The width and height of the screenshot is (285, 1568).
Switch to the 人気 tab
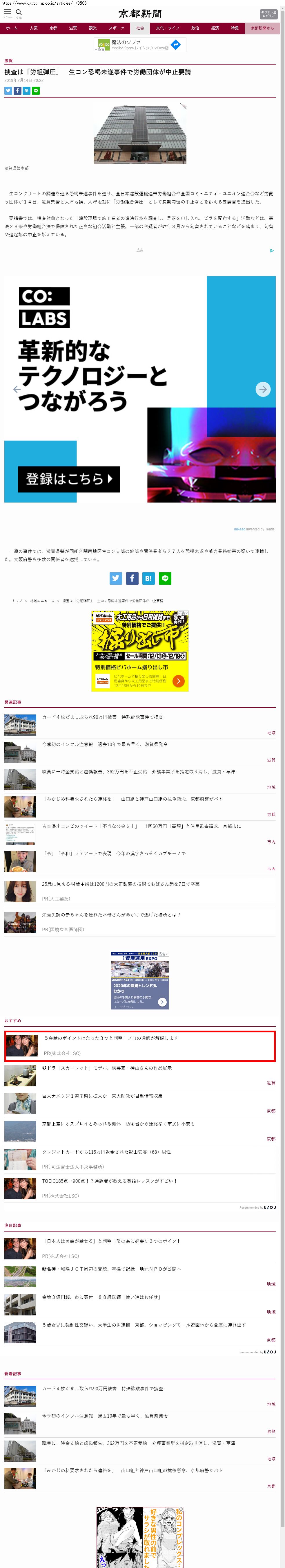click(33, 28)
